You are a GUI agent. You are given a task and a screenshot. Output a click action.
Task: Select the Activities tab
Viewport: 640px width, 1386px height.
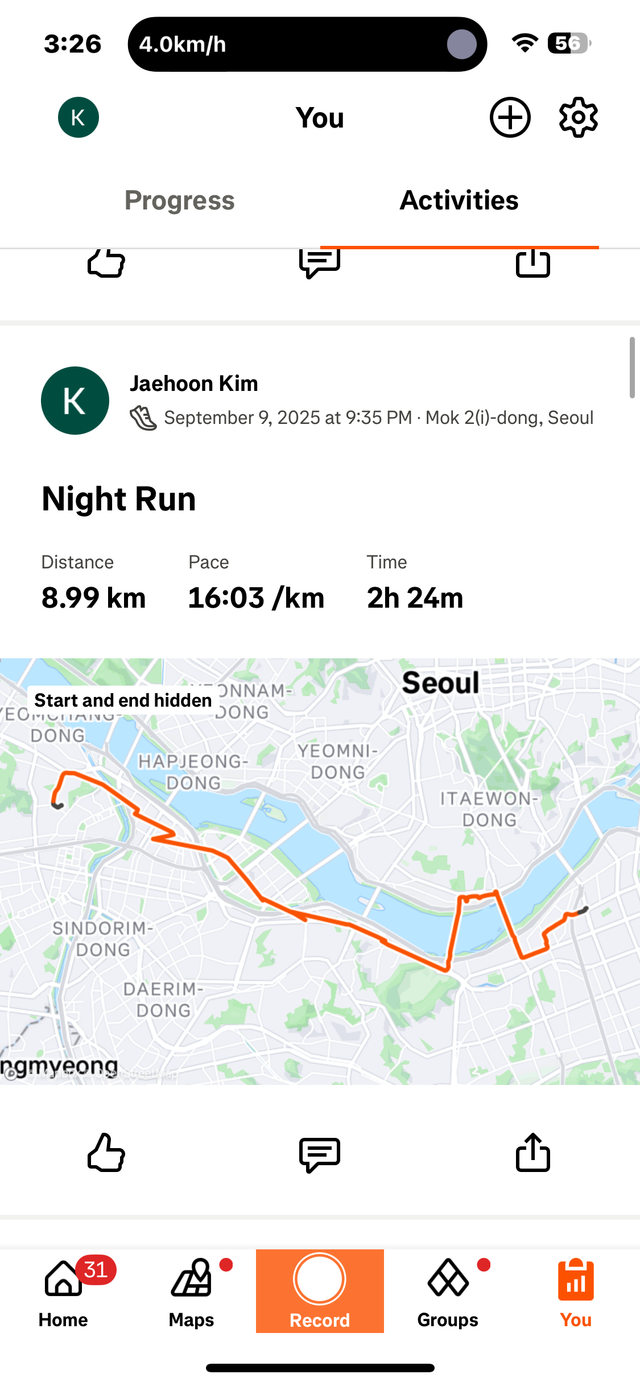tap(459, 200)
